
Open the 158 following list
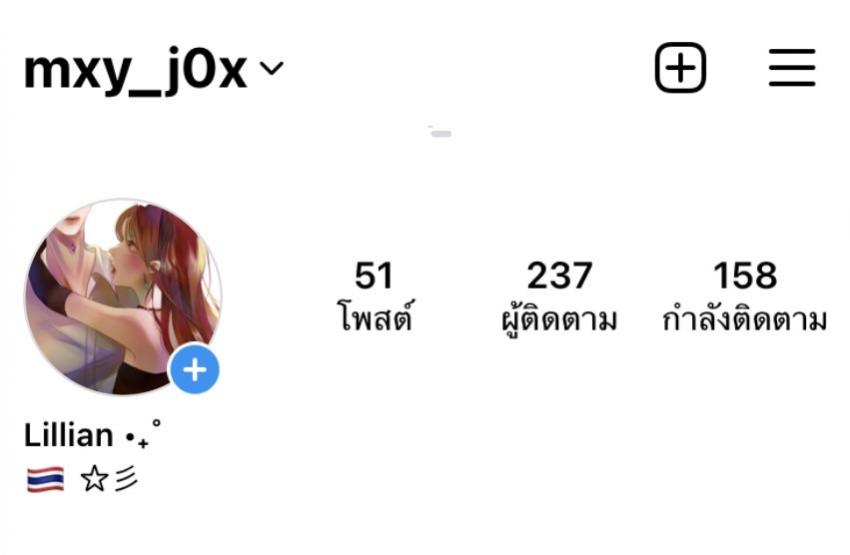tap(744, 296)
